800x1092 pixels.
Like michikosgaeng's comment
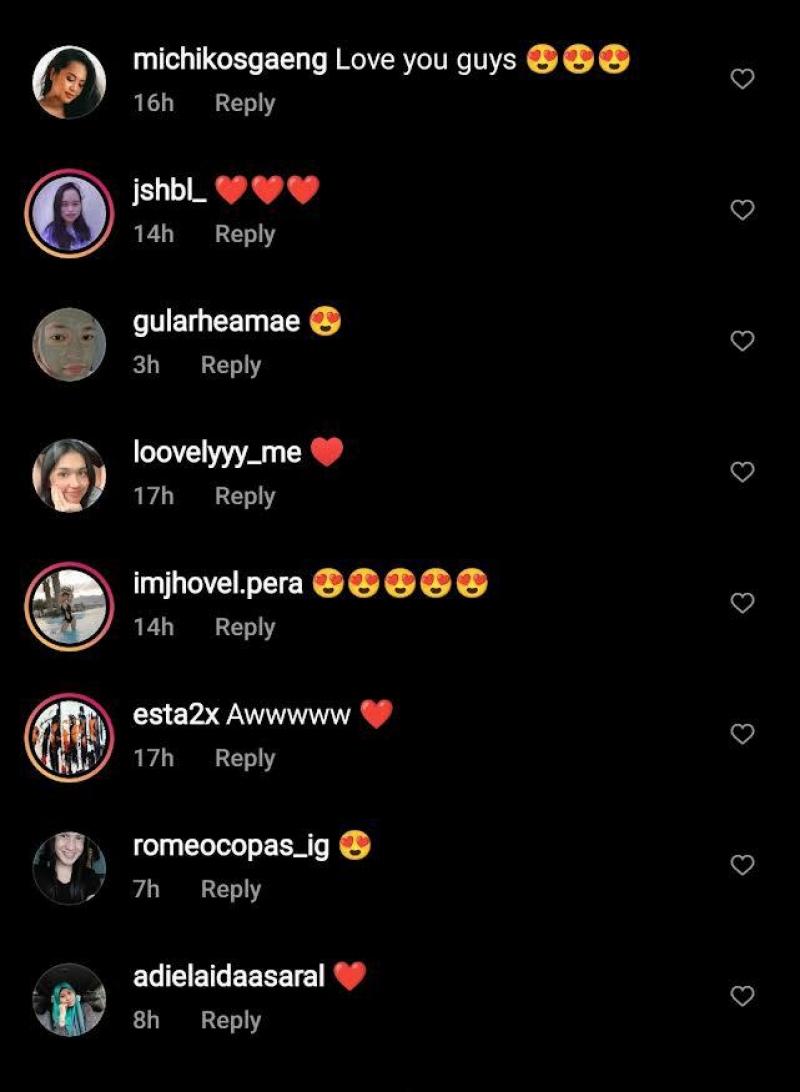742,79
